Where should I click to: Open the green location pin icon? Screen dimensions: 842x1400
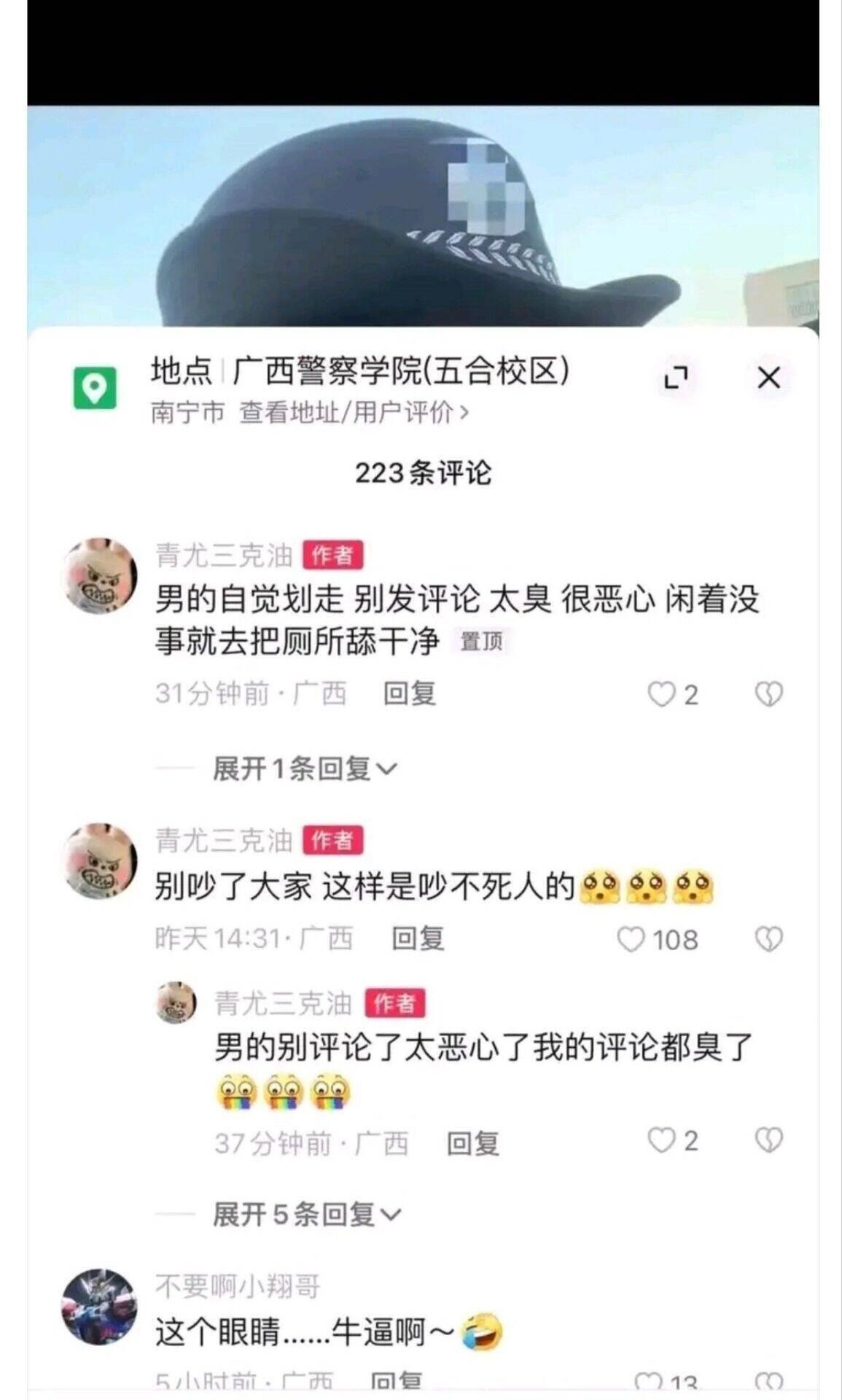point(95,388)
